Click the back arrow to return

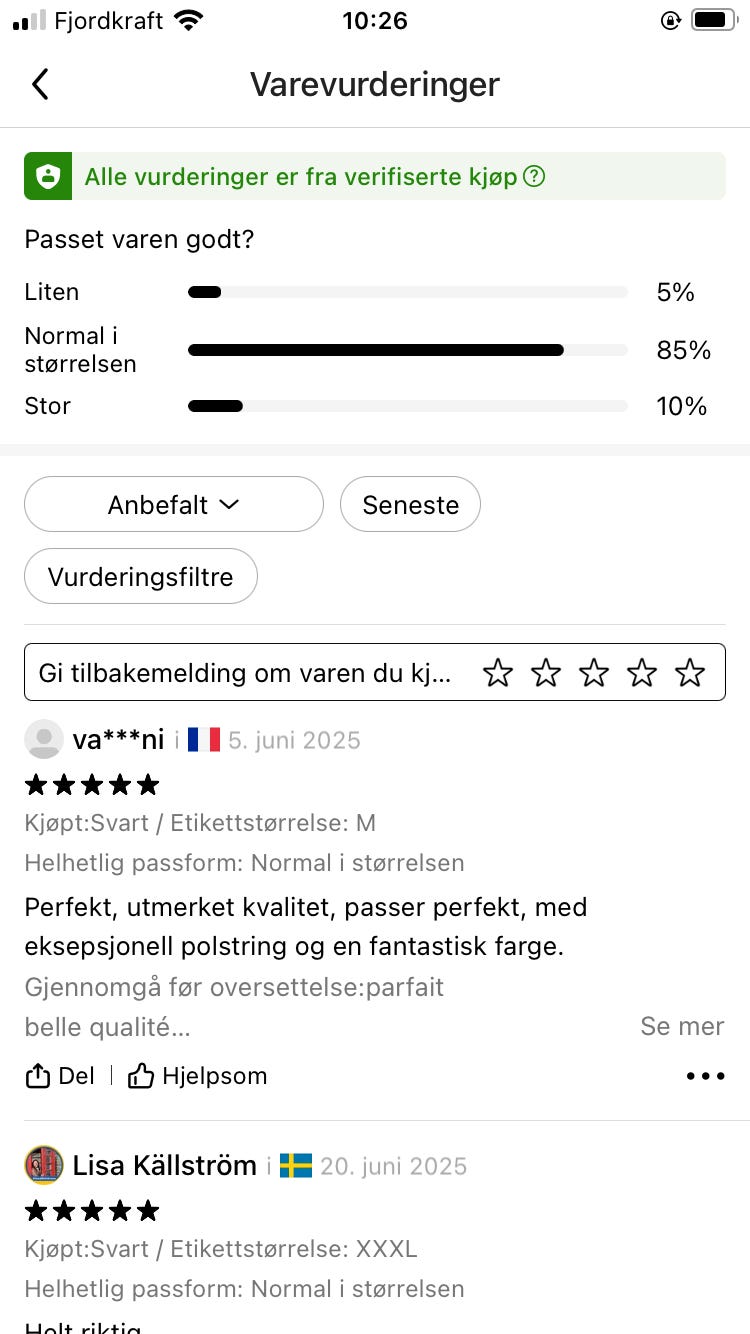pyautogui.click(x=40, y=84)
